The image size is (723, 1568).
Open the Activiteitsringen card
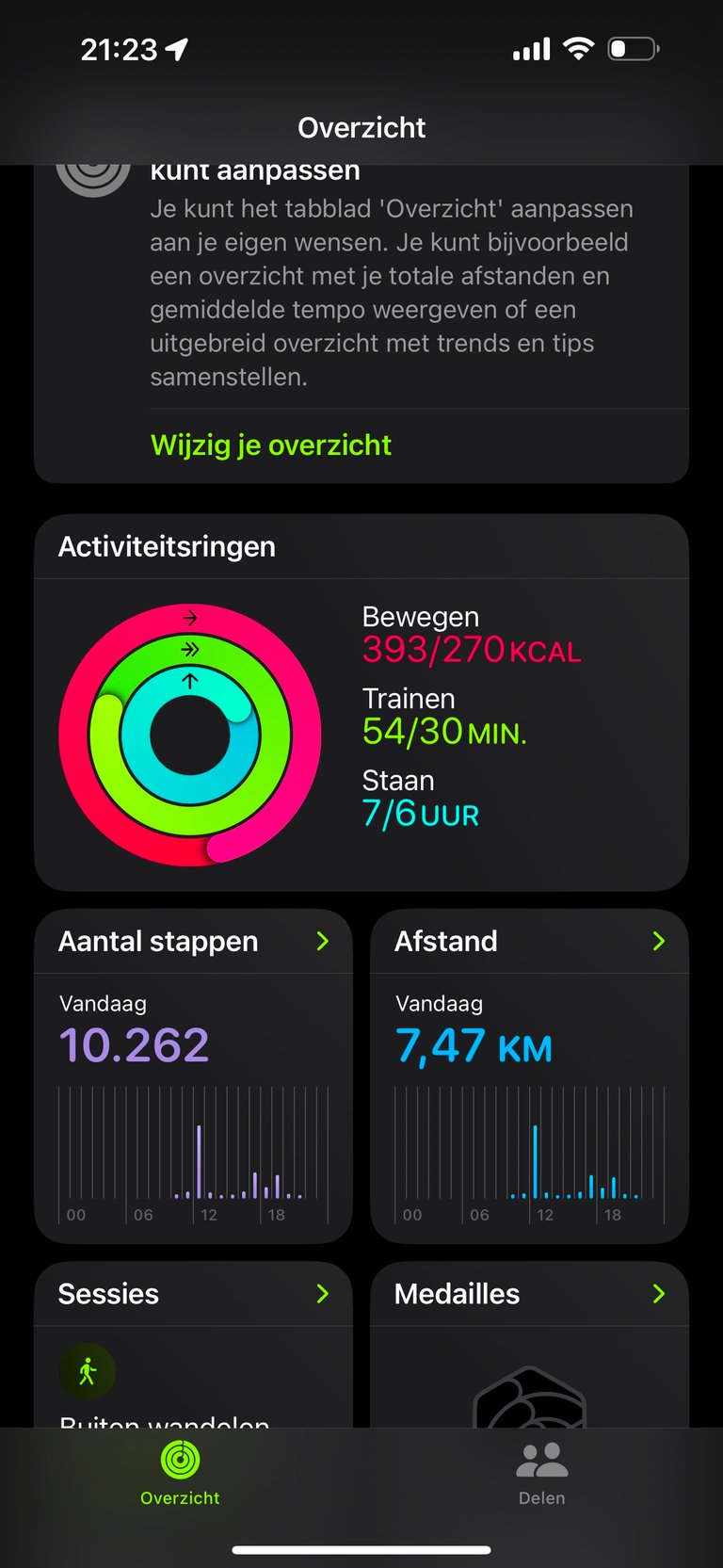tap(361, 703)
